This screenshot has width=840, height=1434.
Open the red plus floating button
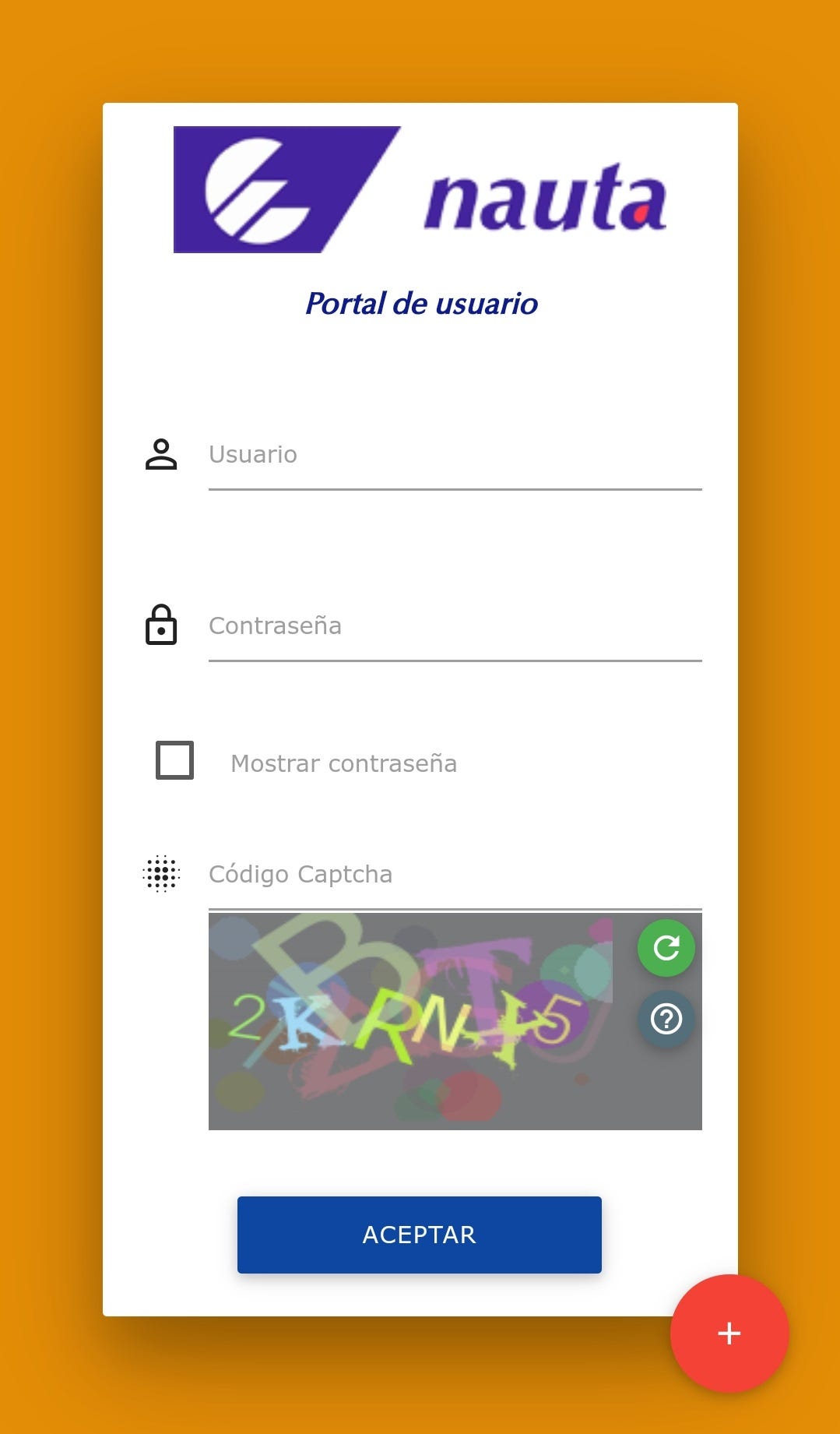tap(729, 1334)
